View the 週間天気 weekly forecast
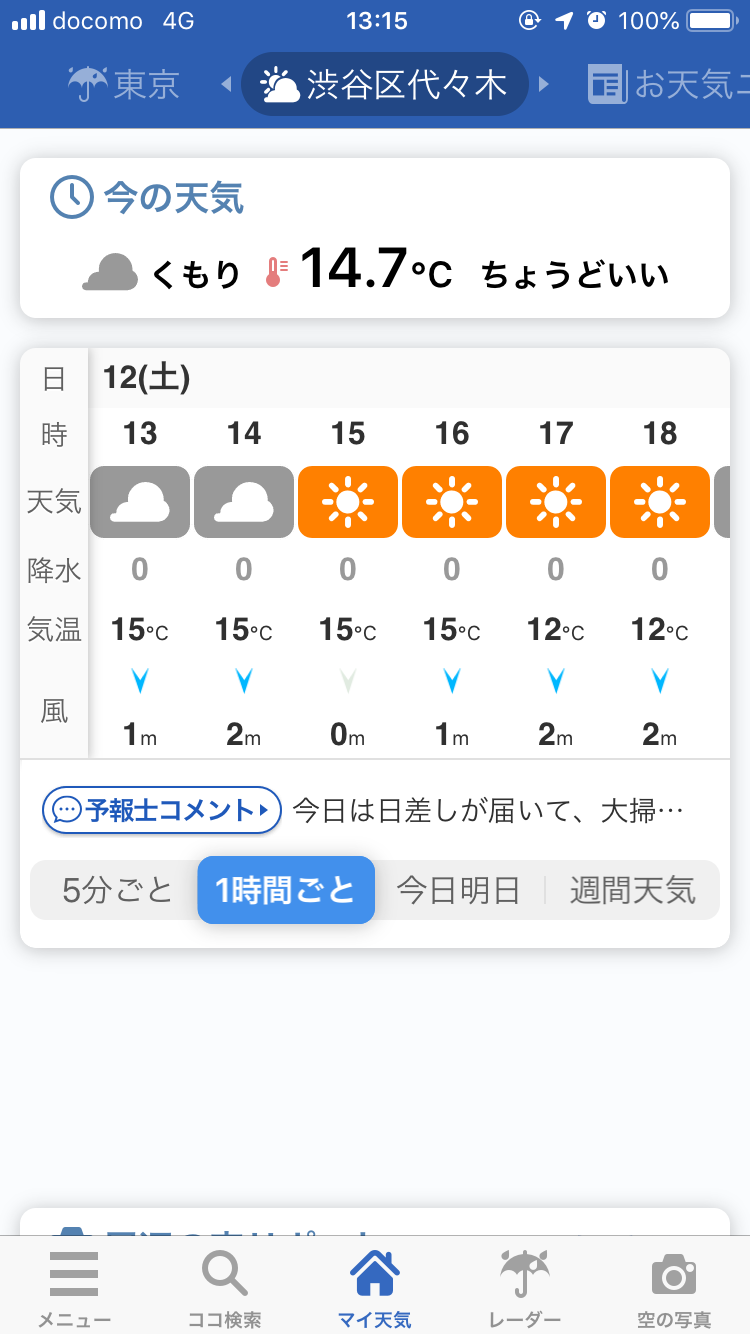This screenshot has width=750, height=1334. 632,890
